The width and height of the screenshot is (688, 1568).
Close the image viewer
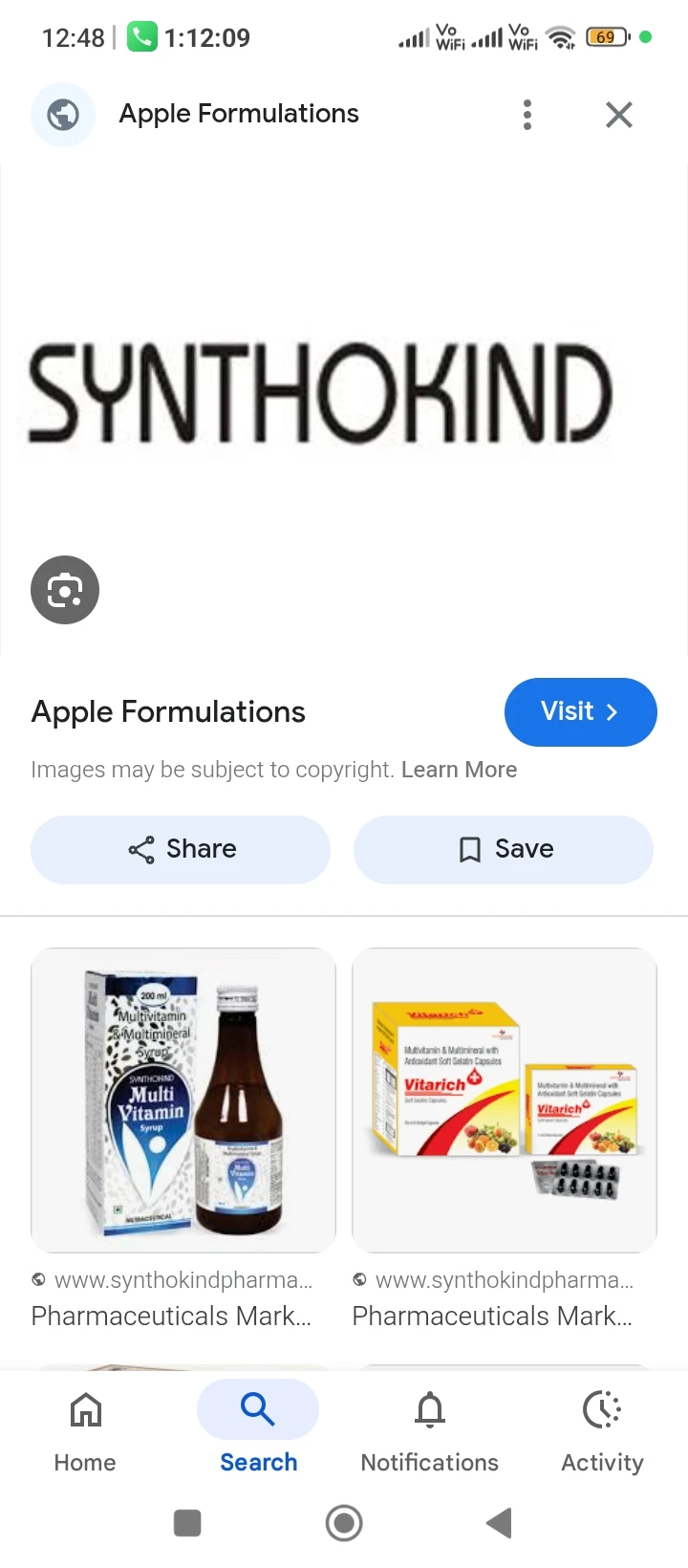point(619,115)
